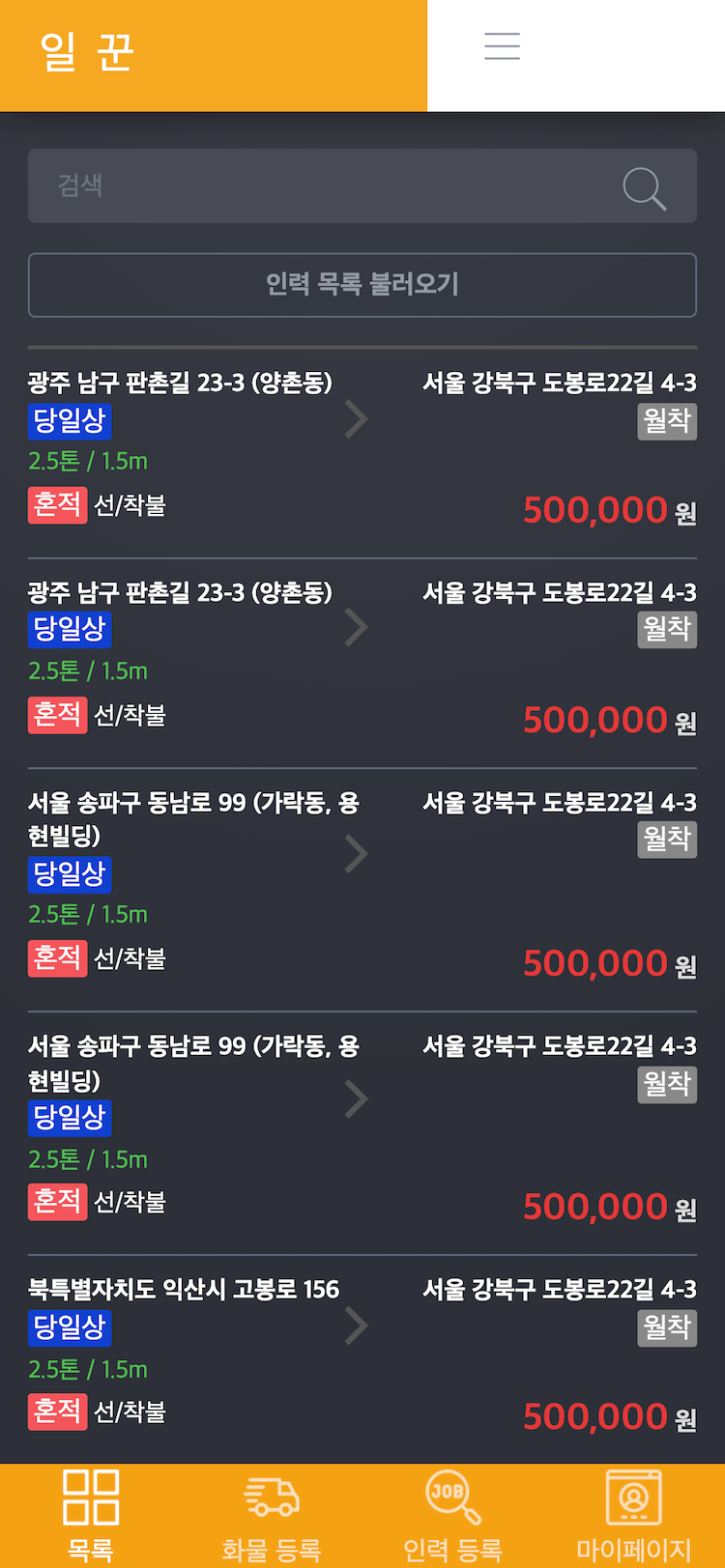Open the 익산시 고봉로 156 cargo listing
This screenshot has height=1568, width=725.
click(362, 1353)
